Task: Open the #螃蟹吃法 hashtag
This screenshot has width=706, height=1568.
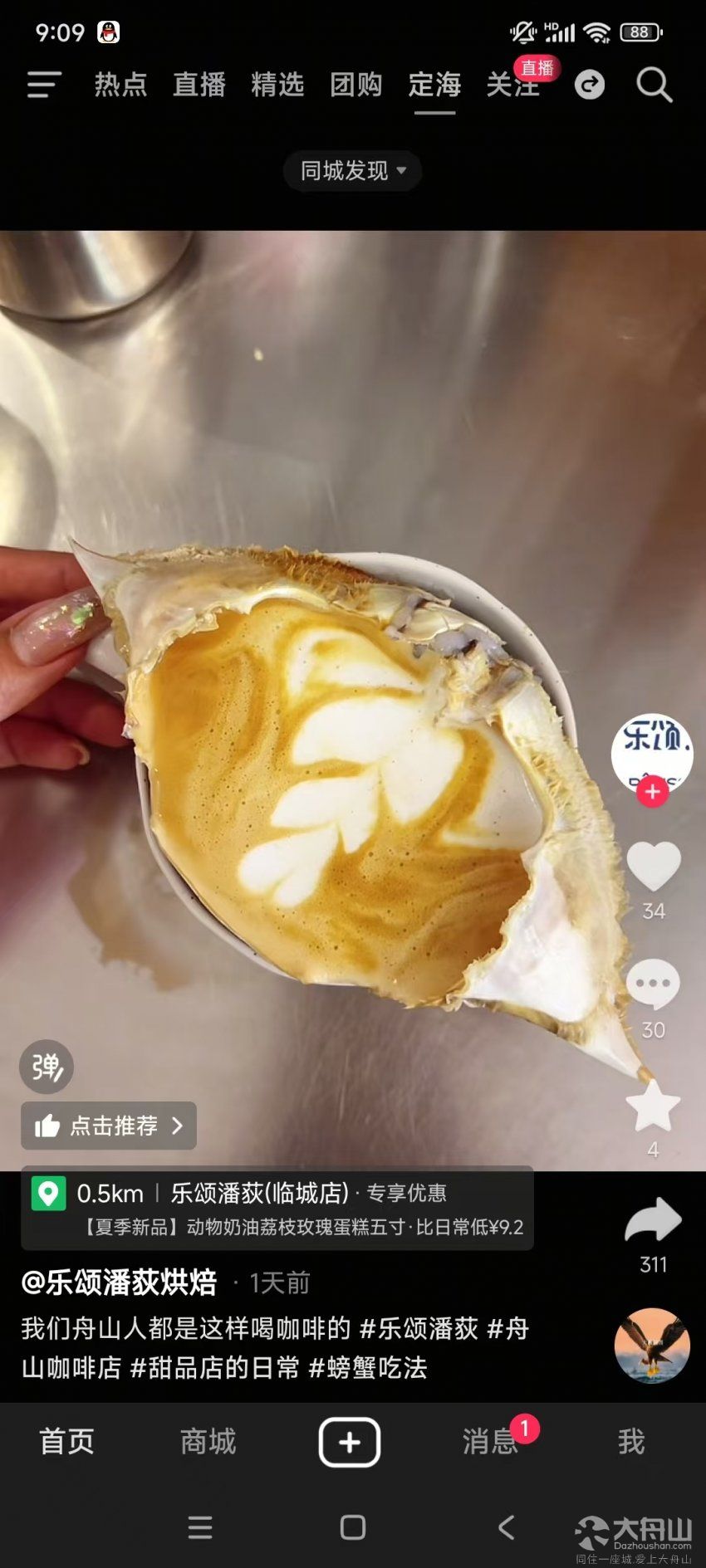Action: point(368,1367)
